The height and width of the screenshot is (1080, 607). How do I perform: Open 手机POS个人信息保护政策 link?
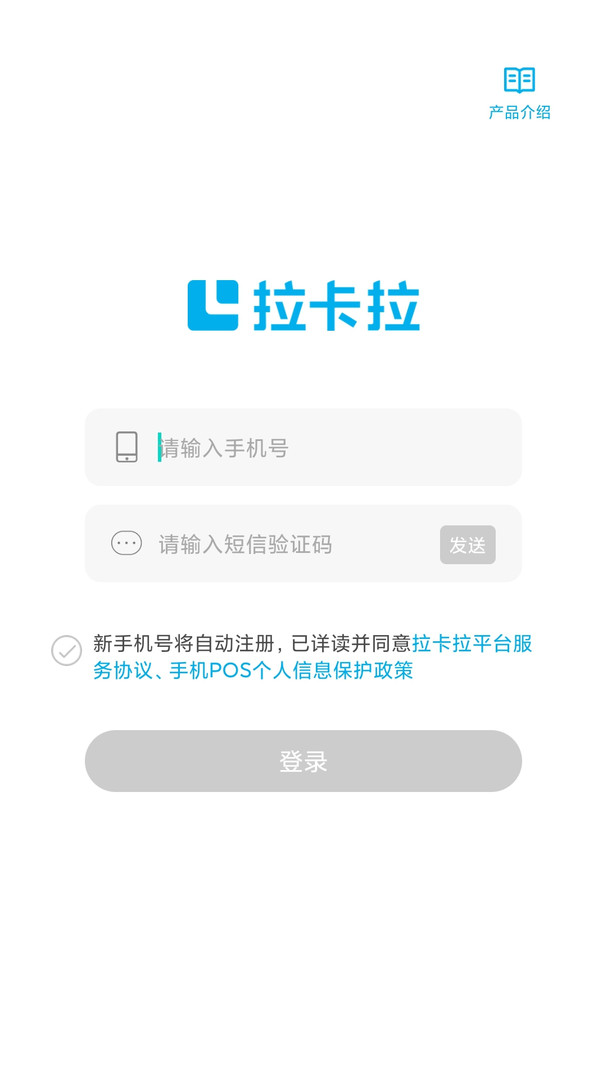tap(290, 671)
